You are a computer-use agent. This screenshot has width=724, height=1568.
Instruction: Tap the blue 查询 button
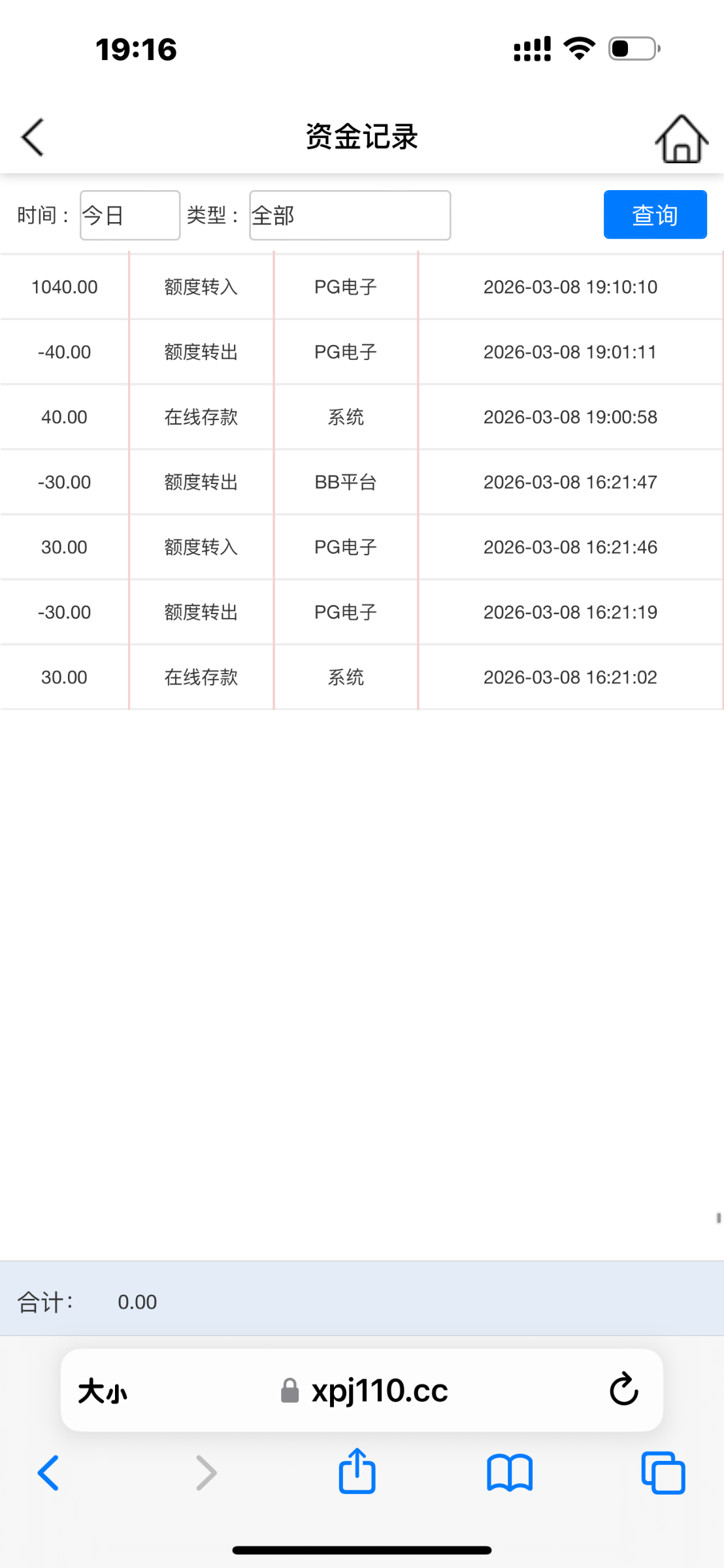click(x=655, y=214)
